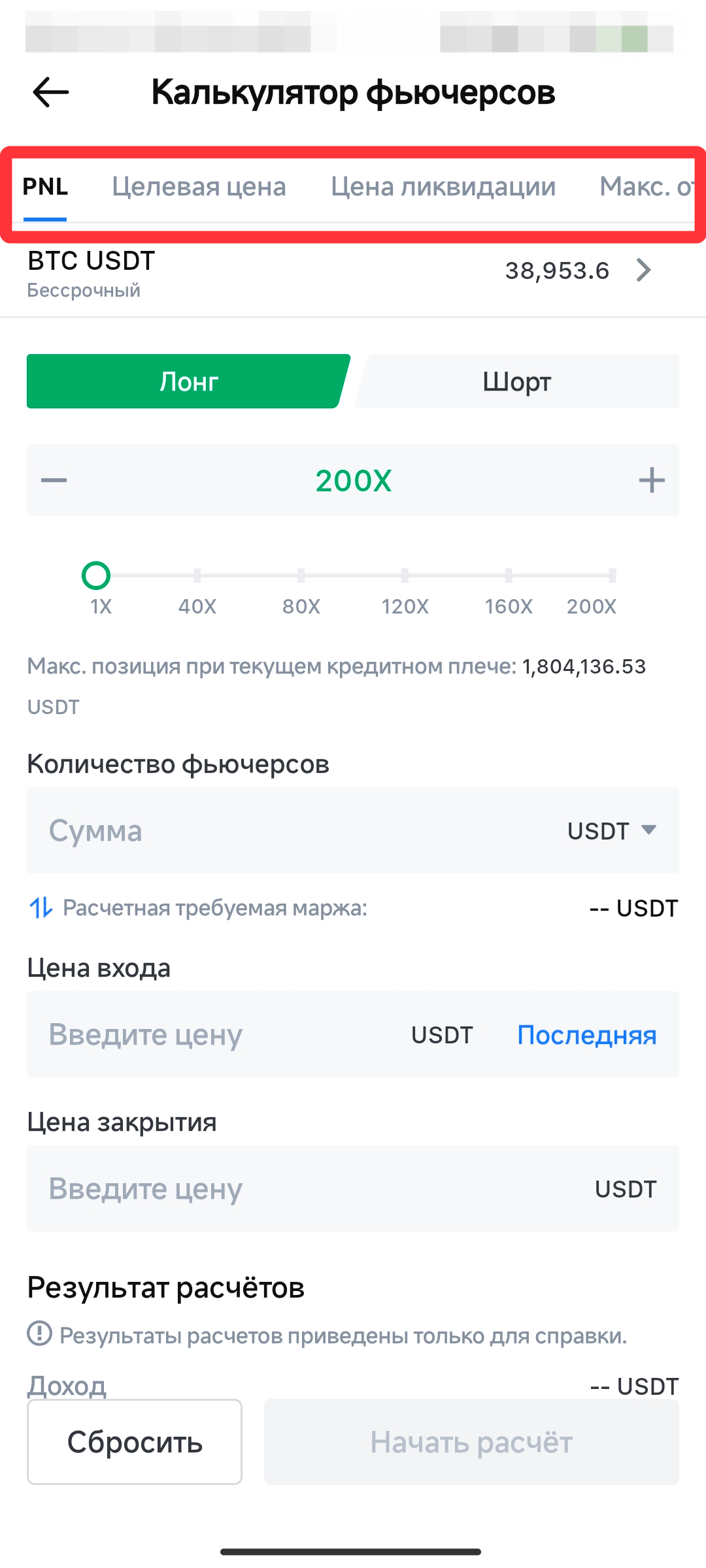706x1568 pixels.
Task: Set leverage slider to 80X
Action: point(301,576)
